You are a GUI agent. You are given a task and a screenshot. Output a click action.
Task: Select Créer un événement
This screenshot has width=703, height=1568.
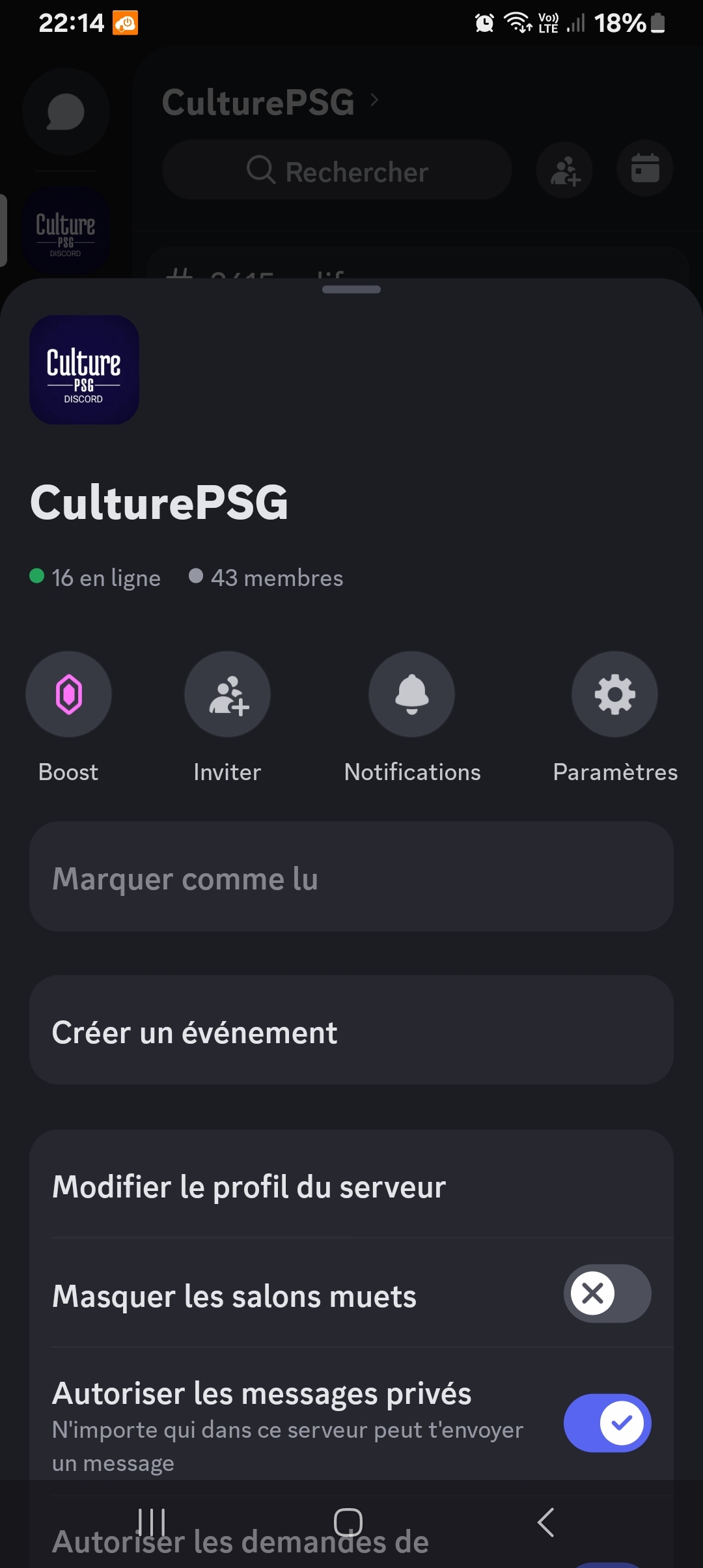coord(351,1031)
